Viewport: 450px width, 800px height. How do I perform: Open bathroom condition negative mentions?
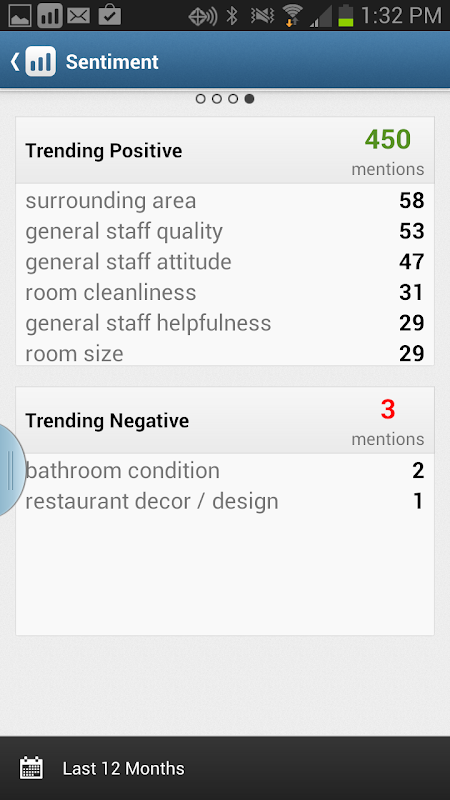pyautogui.click(x=225, y=470)
